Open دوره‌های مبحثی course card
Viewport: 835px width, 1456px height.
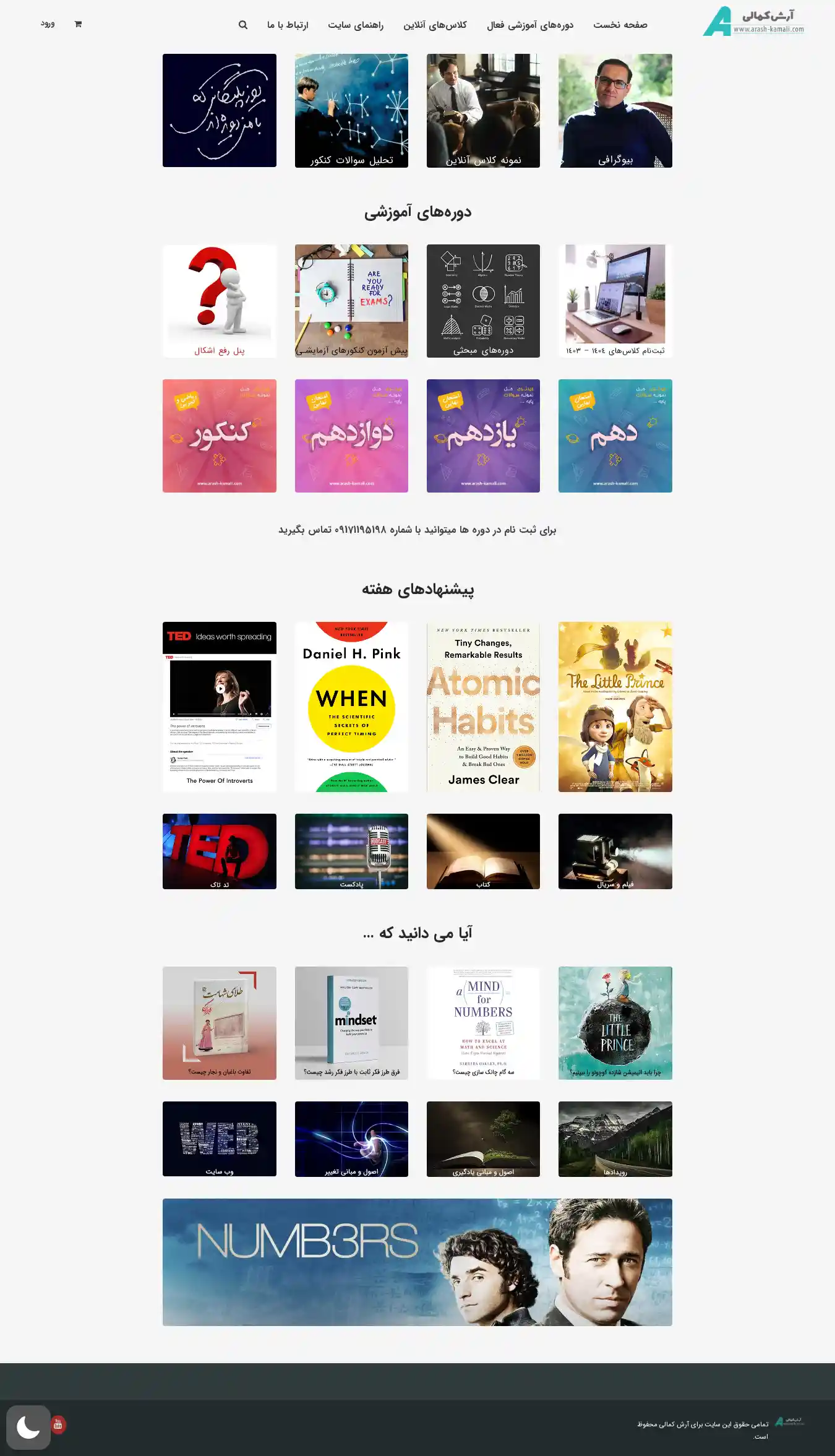(483, 301)
